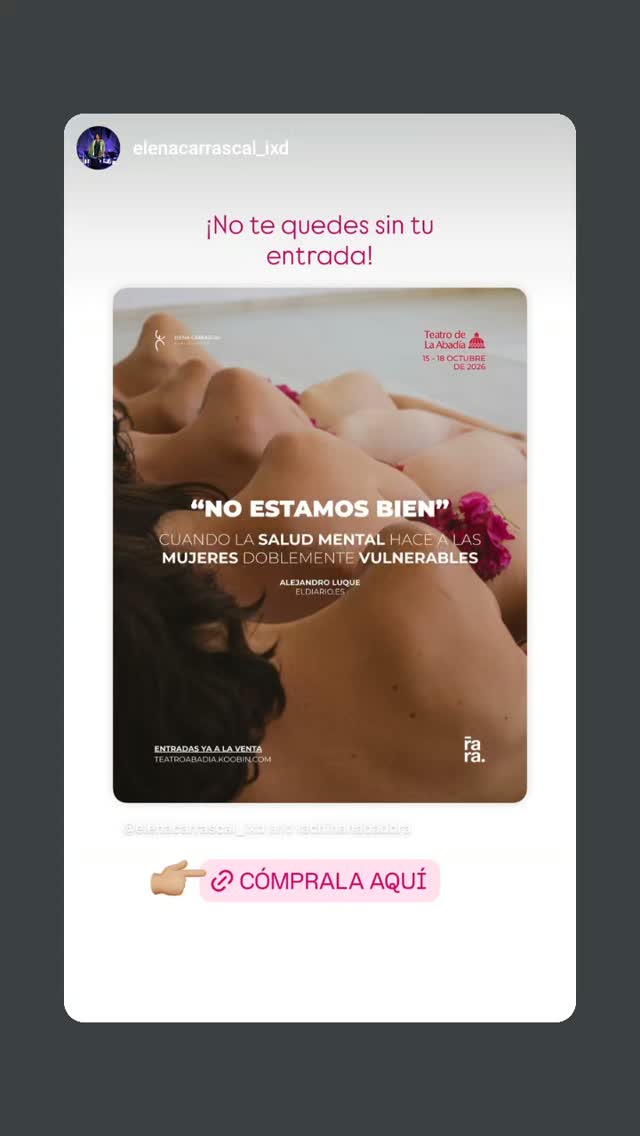Screen dimensions: 640x1136
Task: Tap the elenacarrascal_ixd profile picture
Action: [98, 148]
